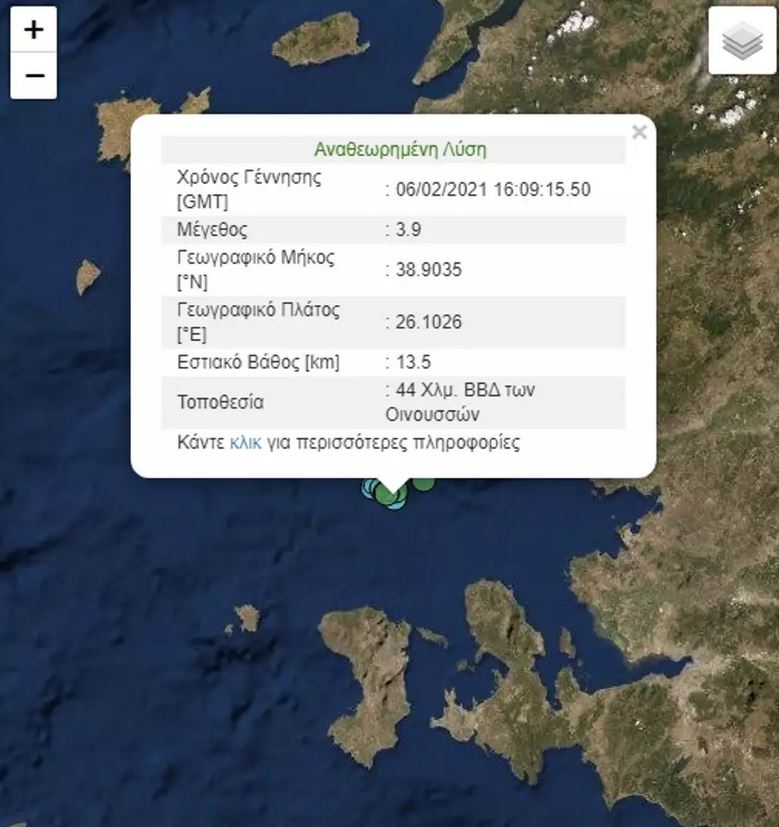Open the κλικ link for more information
779x827 pixels.
click(x=245, y=442)
